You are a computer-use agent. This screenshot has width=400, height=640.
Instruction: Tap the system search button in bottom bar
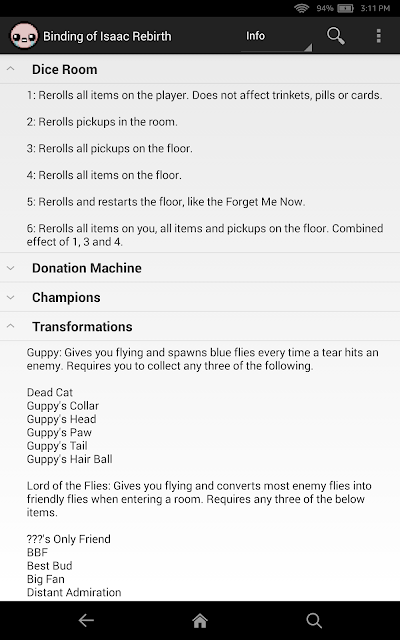(314, 621)
